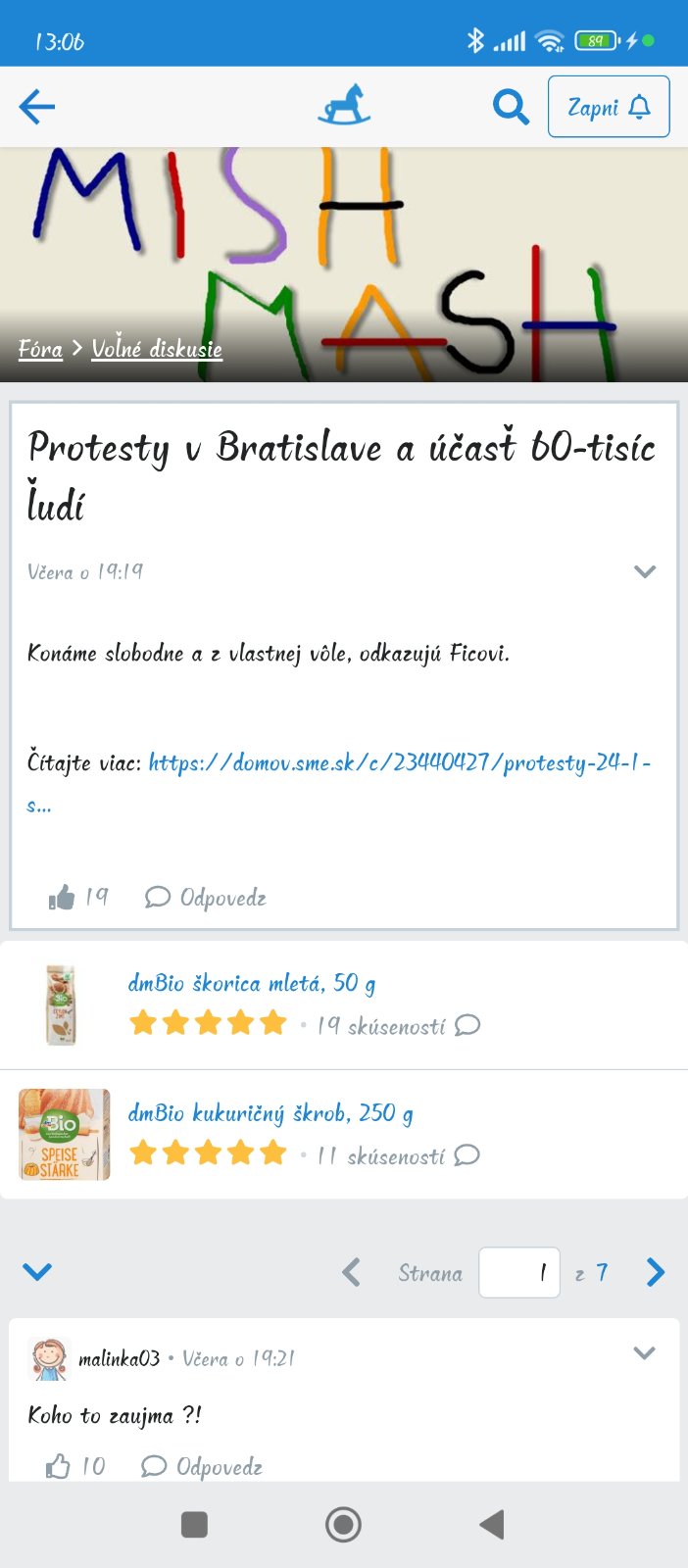Tap the Zapni notifications button

tap(608, 107)
